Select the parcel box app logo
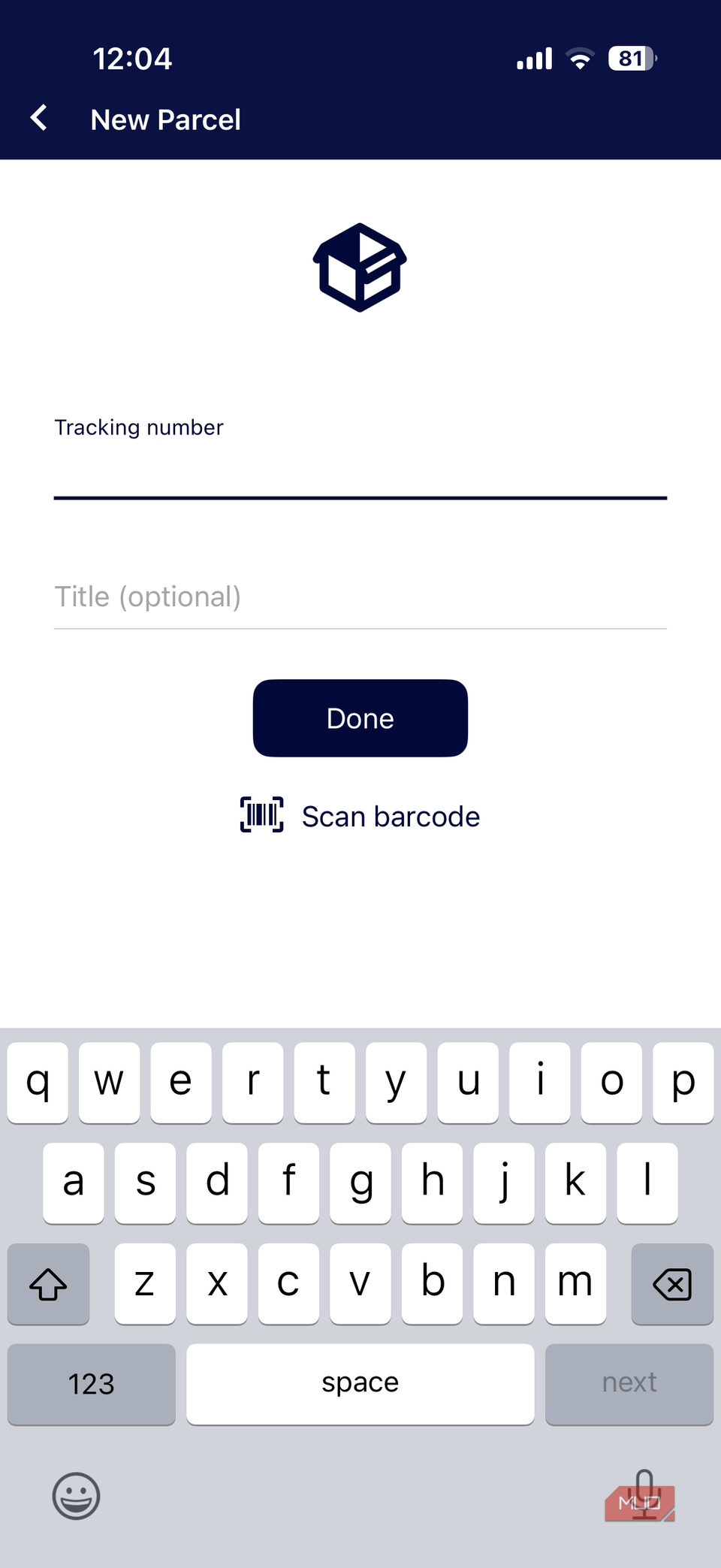This screenshot has width=721, height=1568. (360, 266)
